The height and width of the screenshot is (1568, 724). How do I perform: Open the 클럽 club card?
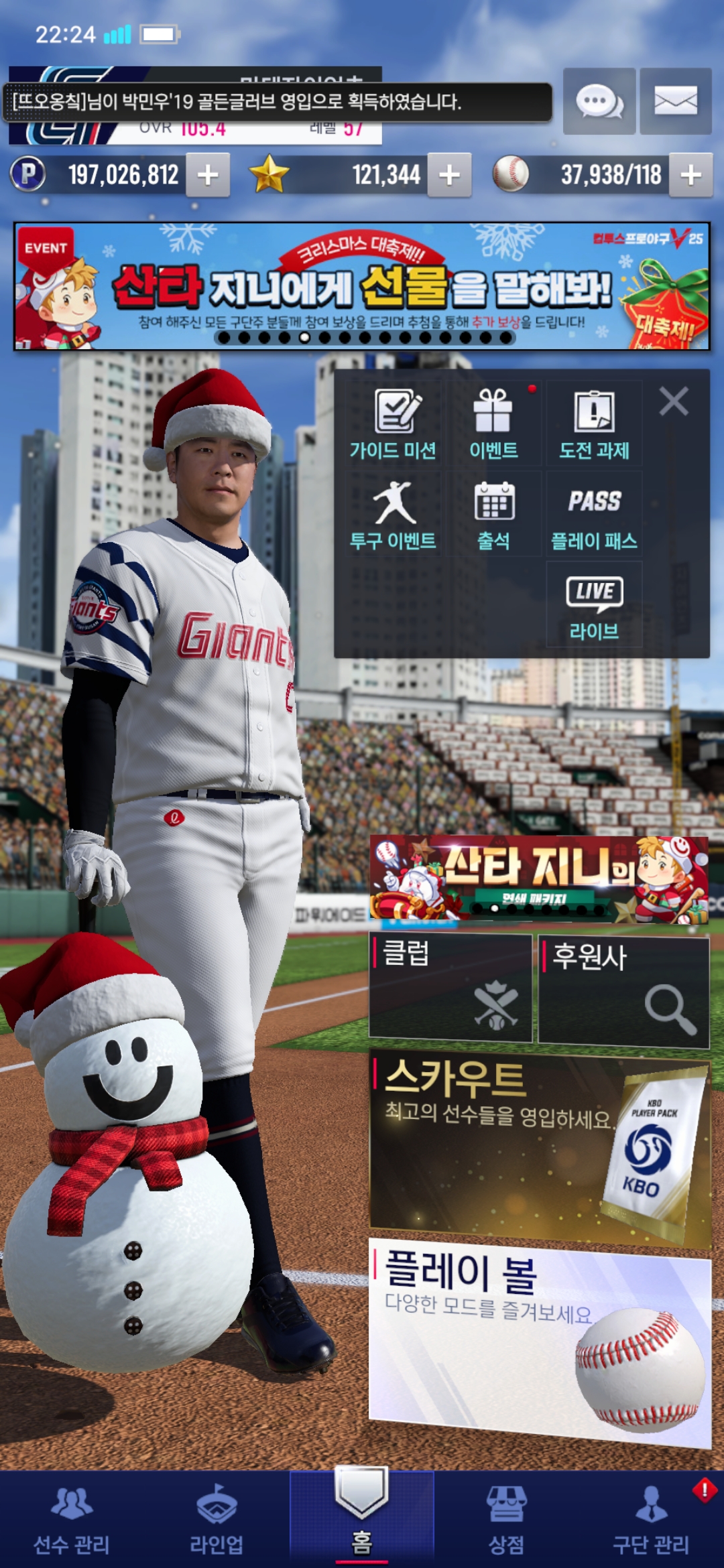point(450,988)
